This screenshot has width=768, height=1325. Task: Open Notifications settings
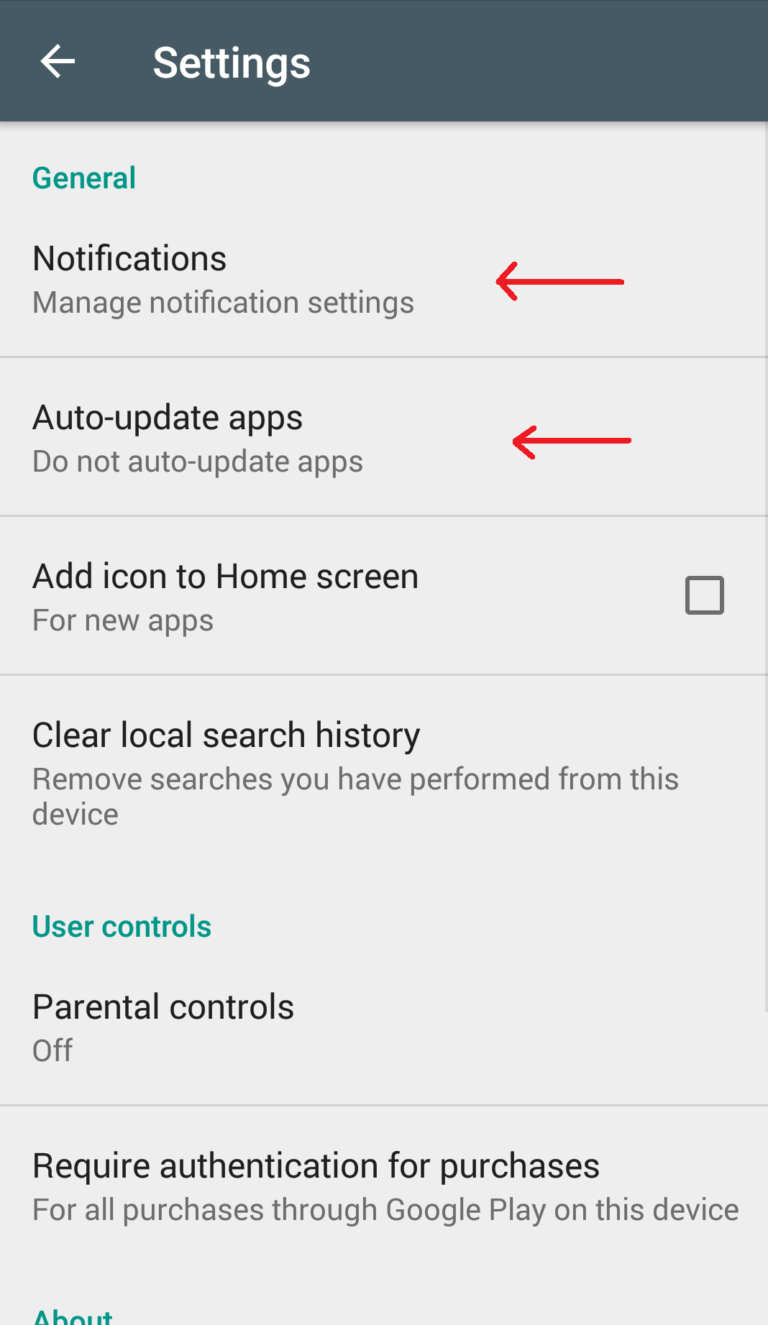(384, 279)
